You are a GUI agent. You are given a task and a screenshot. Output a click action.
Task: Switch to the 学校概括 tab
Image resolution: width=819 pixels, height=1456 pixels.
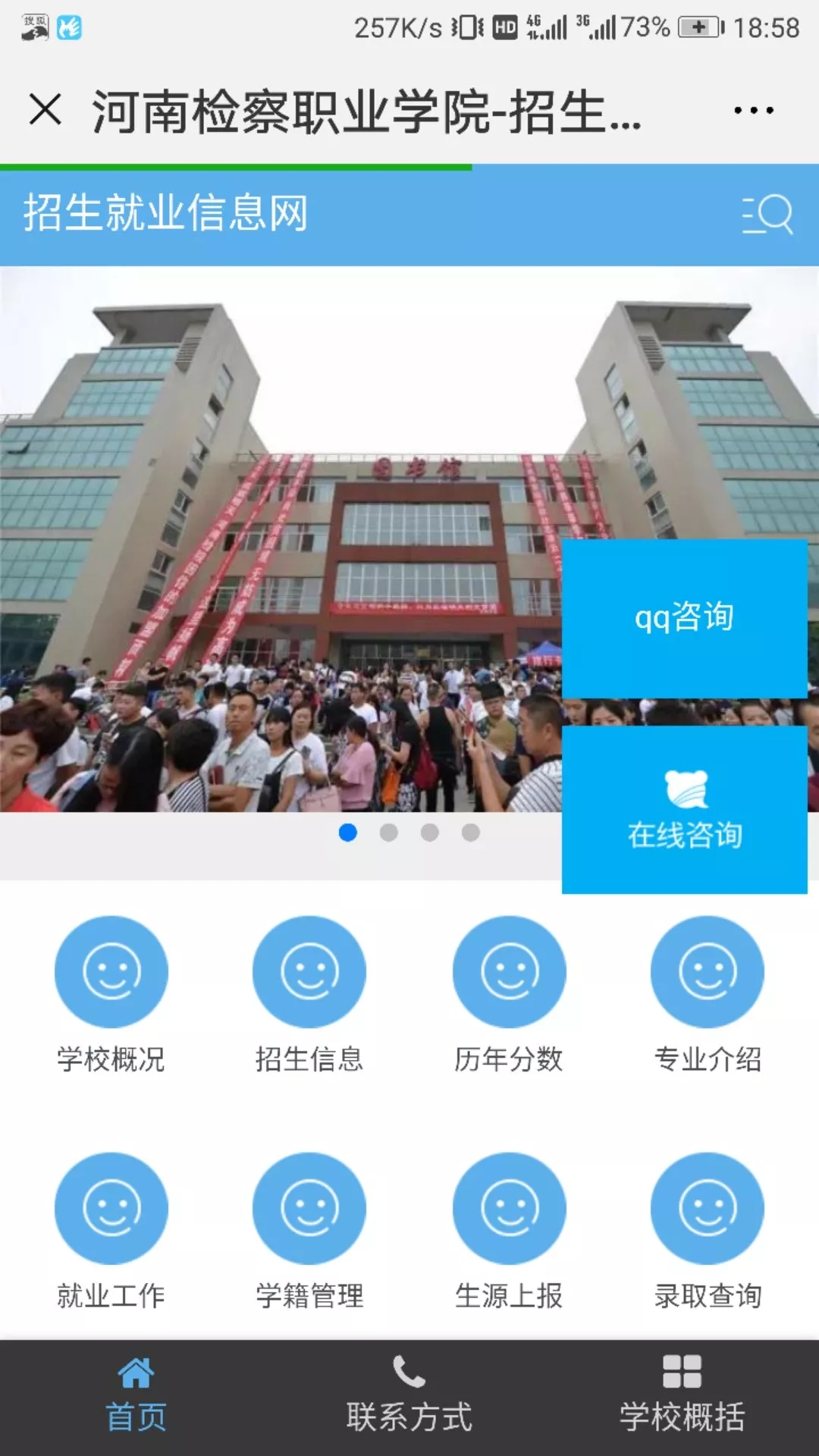(682, 1397)
